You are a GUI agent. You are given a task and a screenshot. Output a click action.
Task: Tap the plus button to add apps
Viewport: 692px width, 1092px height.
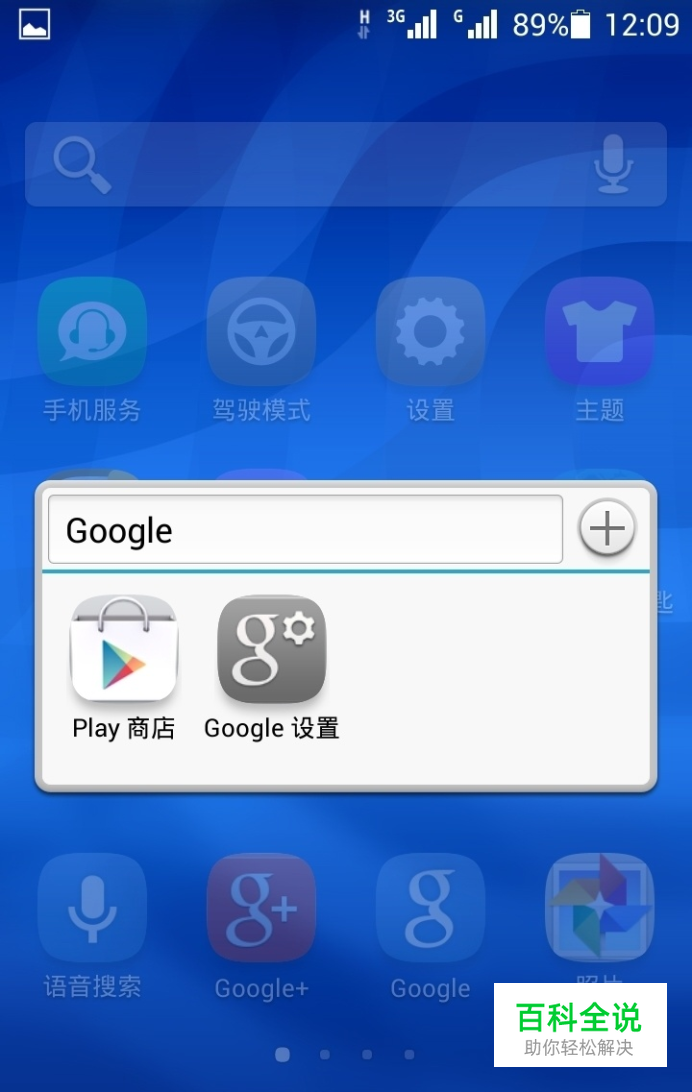click(x=607, y=528)
